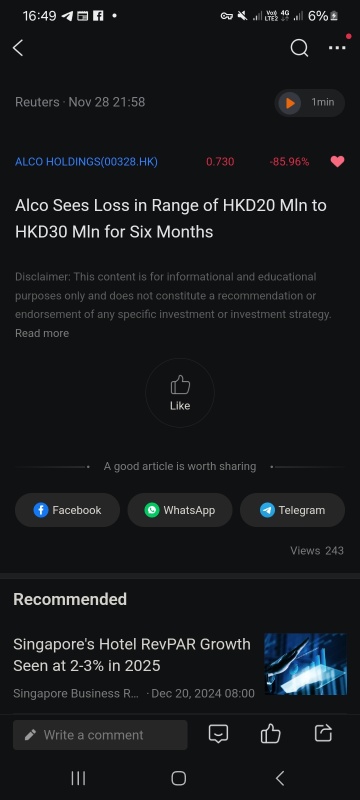Share the article to Facebook
360x800 pixels.
[x=67, y=510]
